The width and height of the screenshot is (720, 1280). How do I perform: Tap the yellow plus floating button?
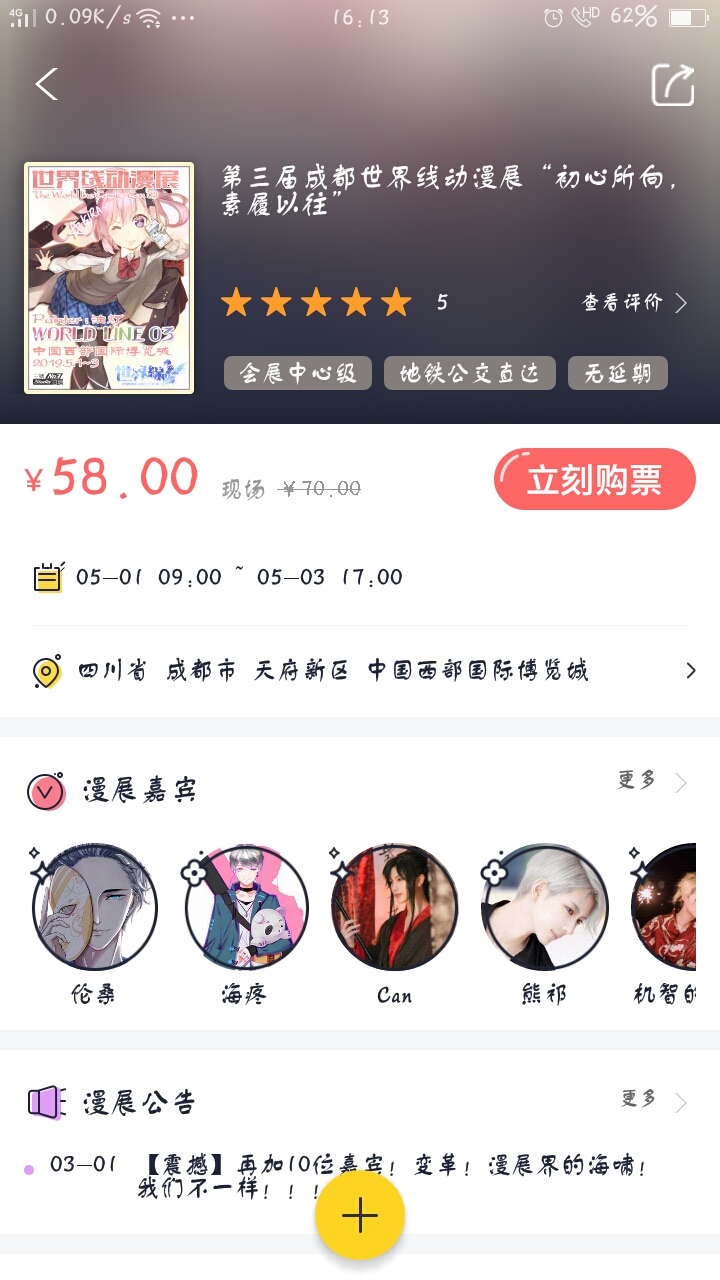360,1215
